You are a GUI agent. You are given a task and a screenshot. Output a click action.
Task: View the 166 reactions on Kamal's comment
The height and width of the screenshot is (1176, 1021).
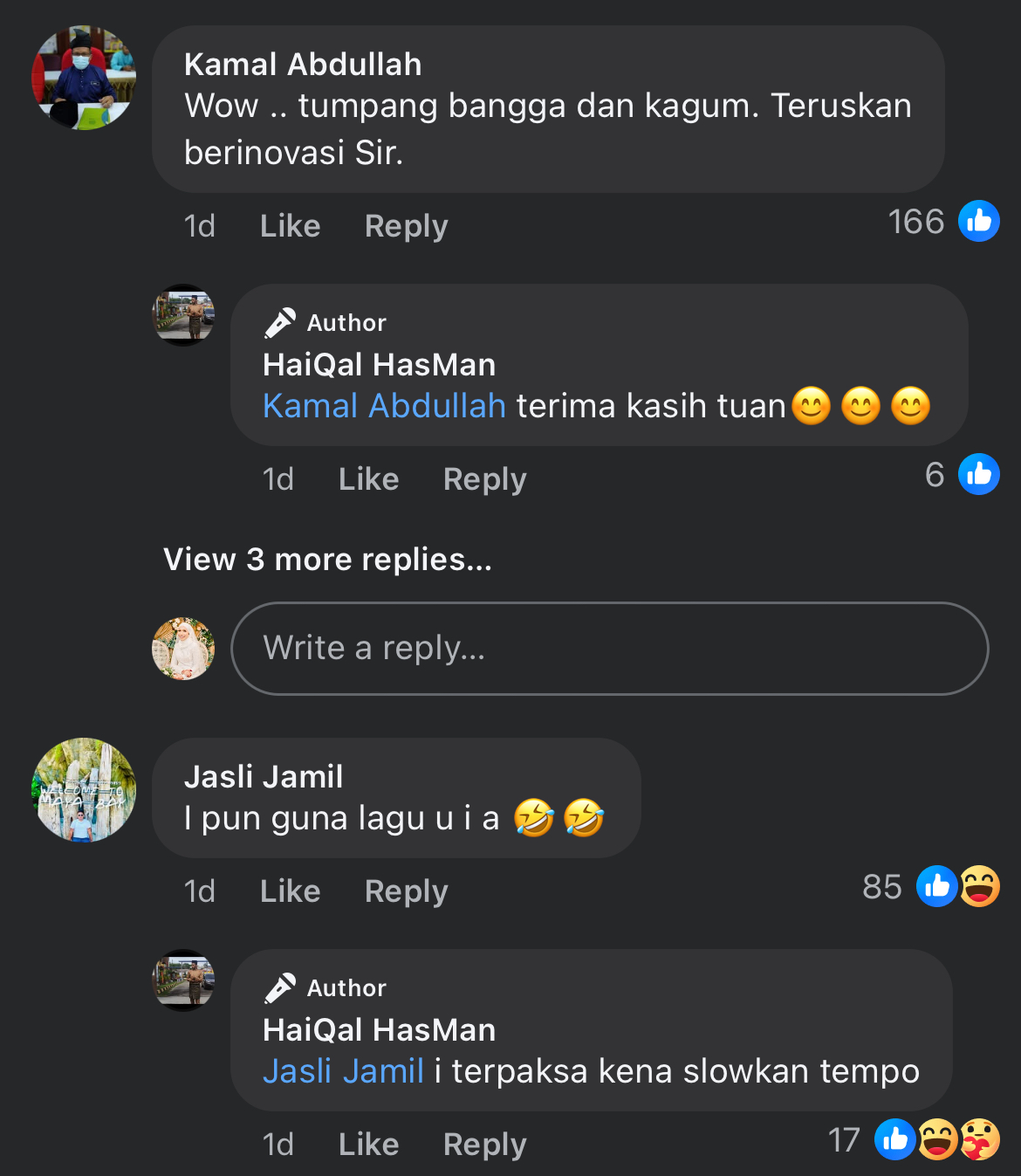(942, 222)
